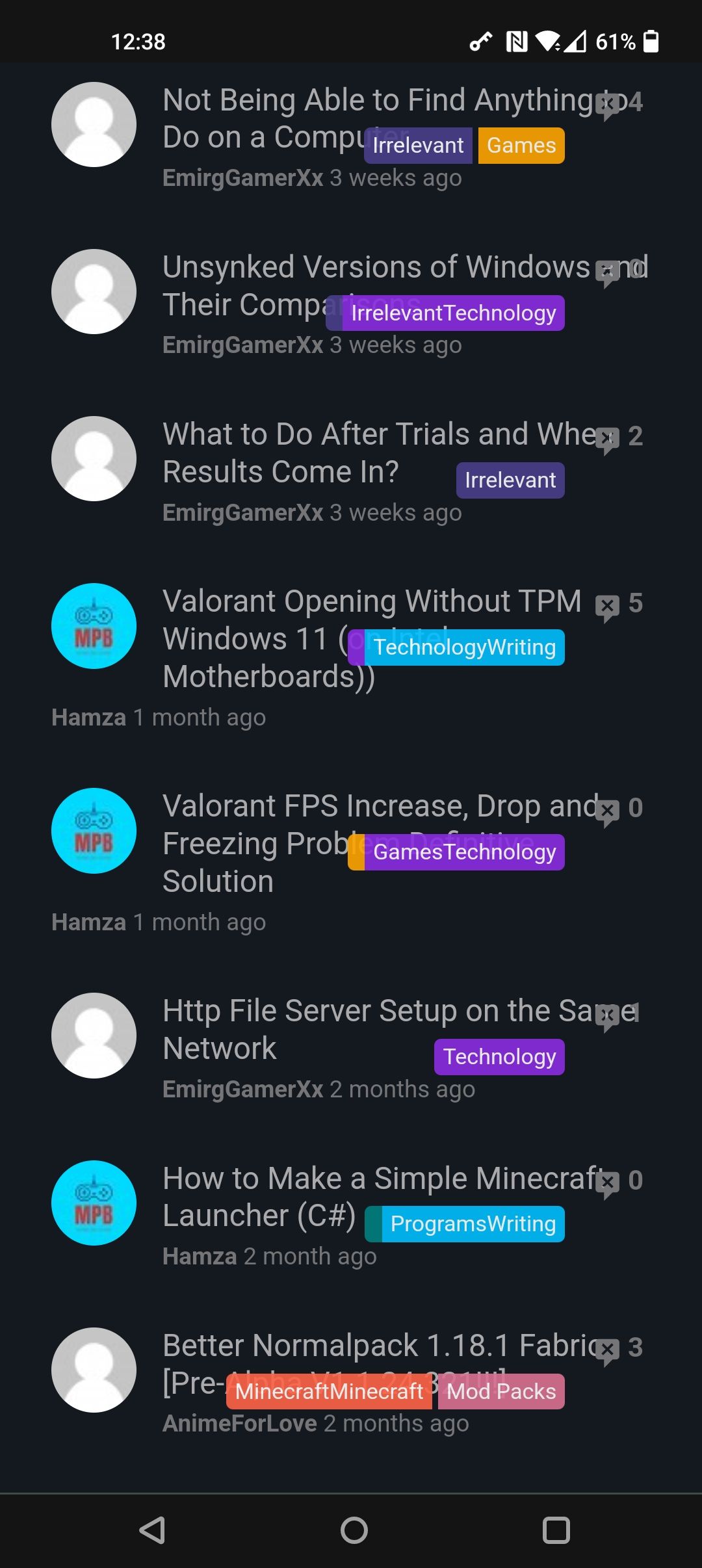Image resolution: width=702 pixels, height=1568 pixels.
Task: Click the avatar on "What to Do After Trials" post
Action: pyautogui.click(x=93, y=458)
